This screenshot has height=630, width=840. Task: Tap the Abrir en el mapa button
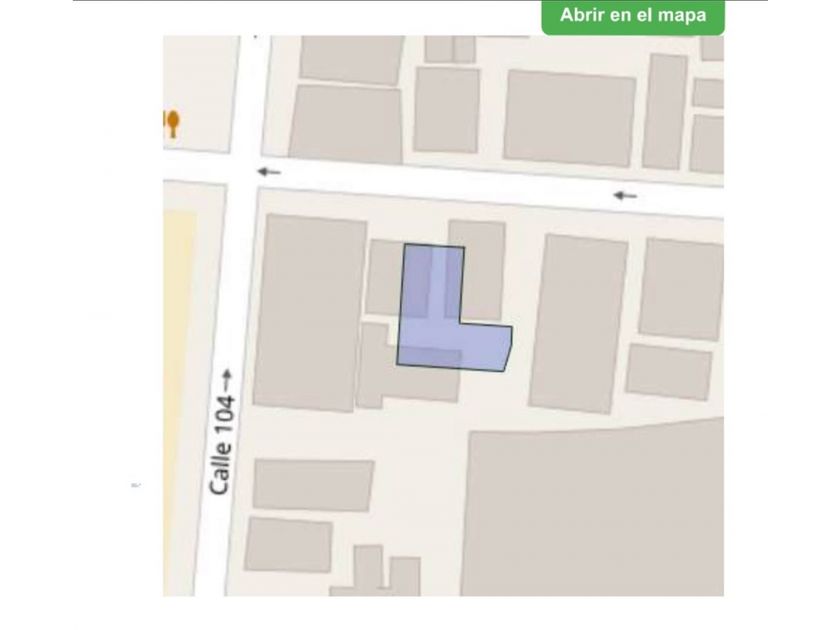click(632, 16)
